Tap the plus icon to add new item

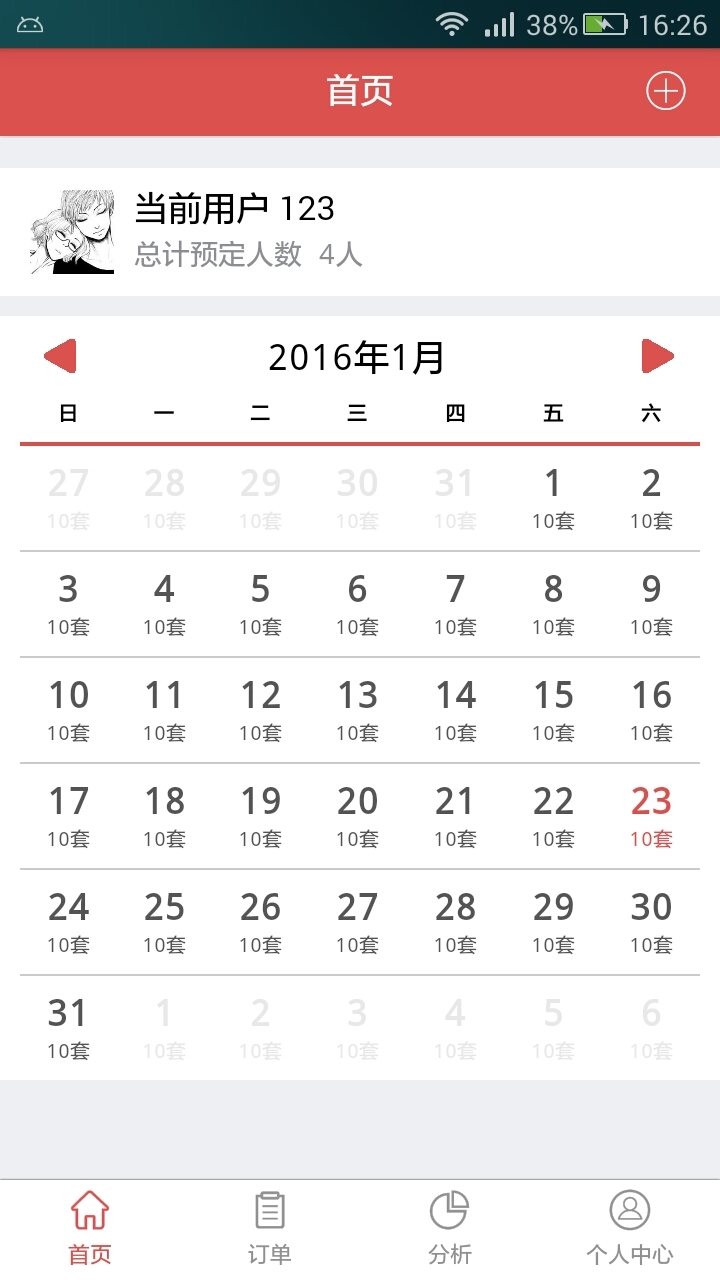pyautogui.click(x=664, y=90)
